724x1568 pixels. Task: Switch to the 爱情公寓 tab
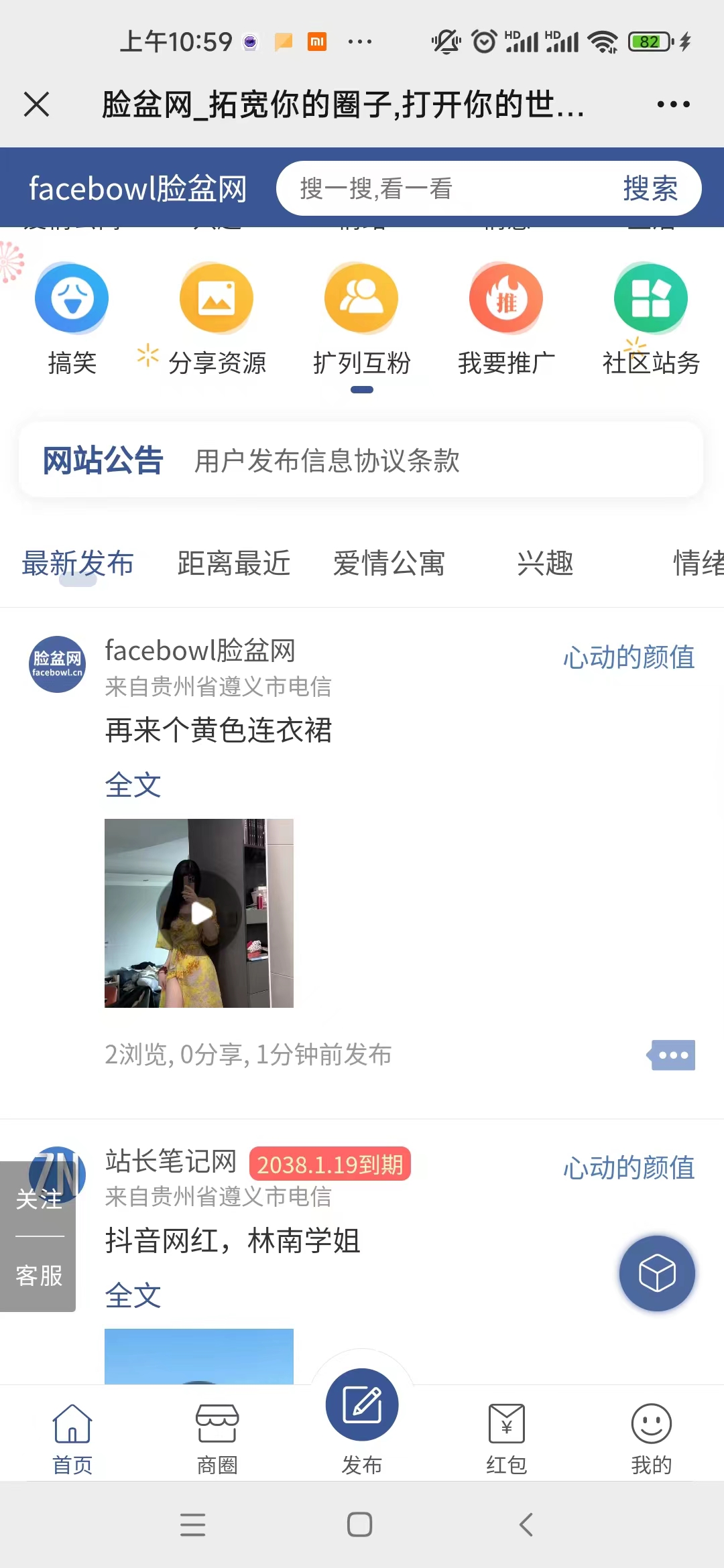(389, 563)
